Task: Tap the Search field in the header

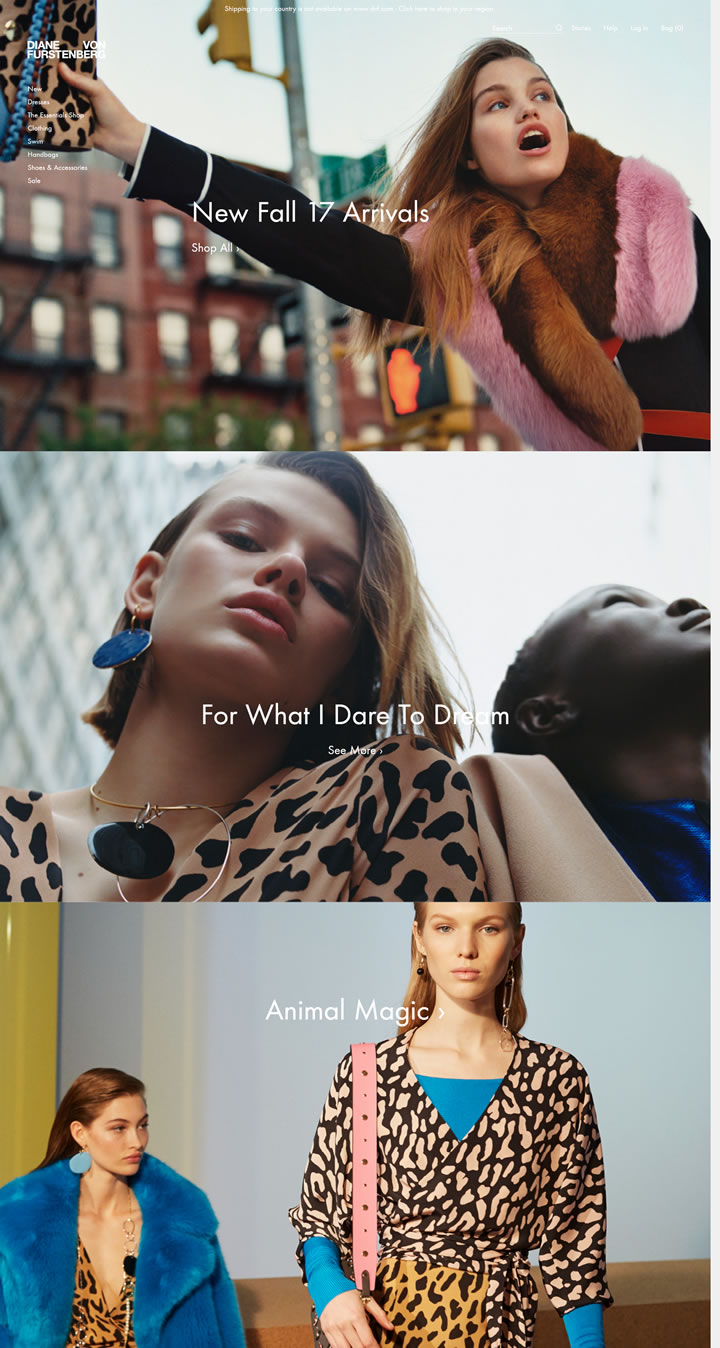Action: coord(522,28)
